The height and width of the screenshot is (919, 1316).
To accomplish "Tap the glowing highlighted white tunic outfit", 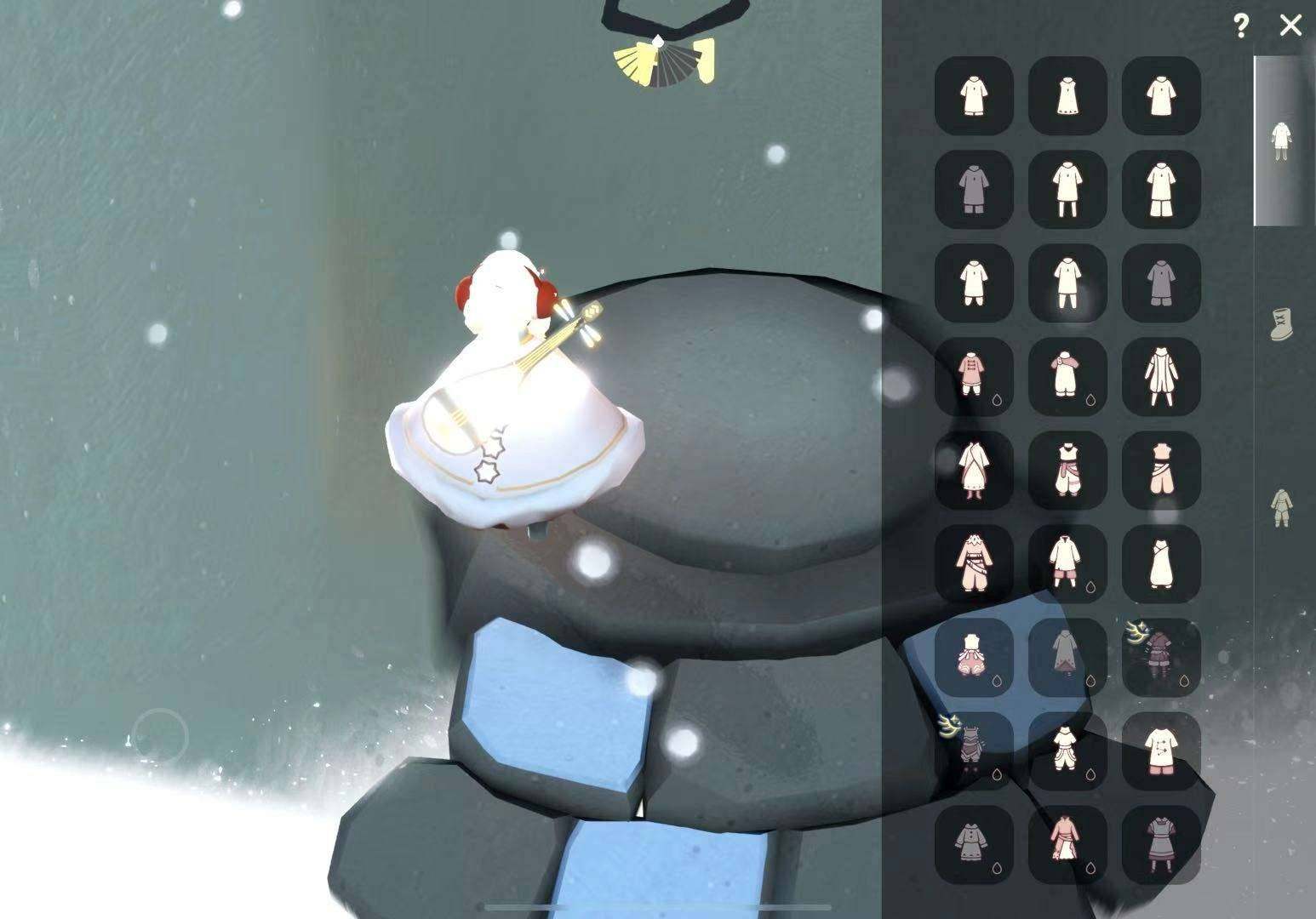I will (1067, 283).
